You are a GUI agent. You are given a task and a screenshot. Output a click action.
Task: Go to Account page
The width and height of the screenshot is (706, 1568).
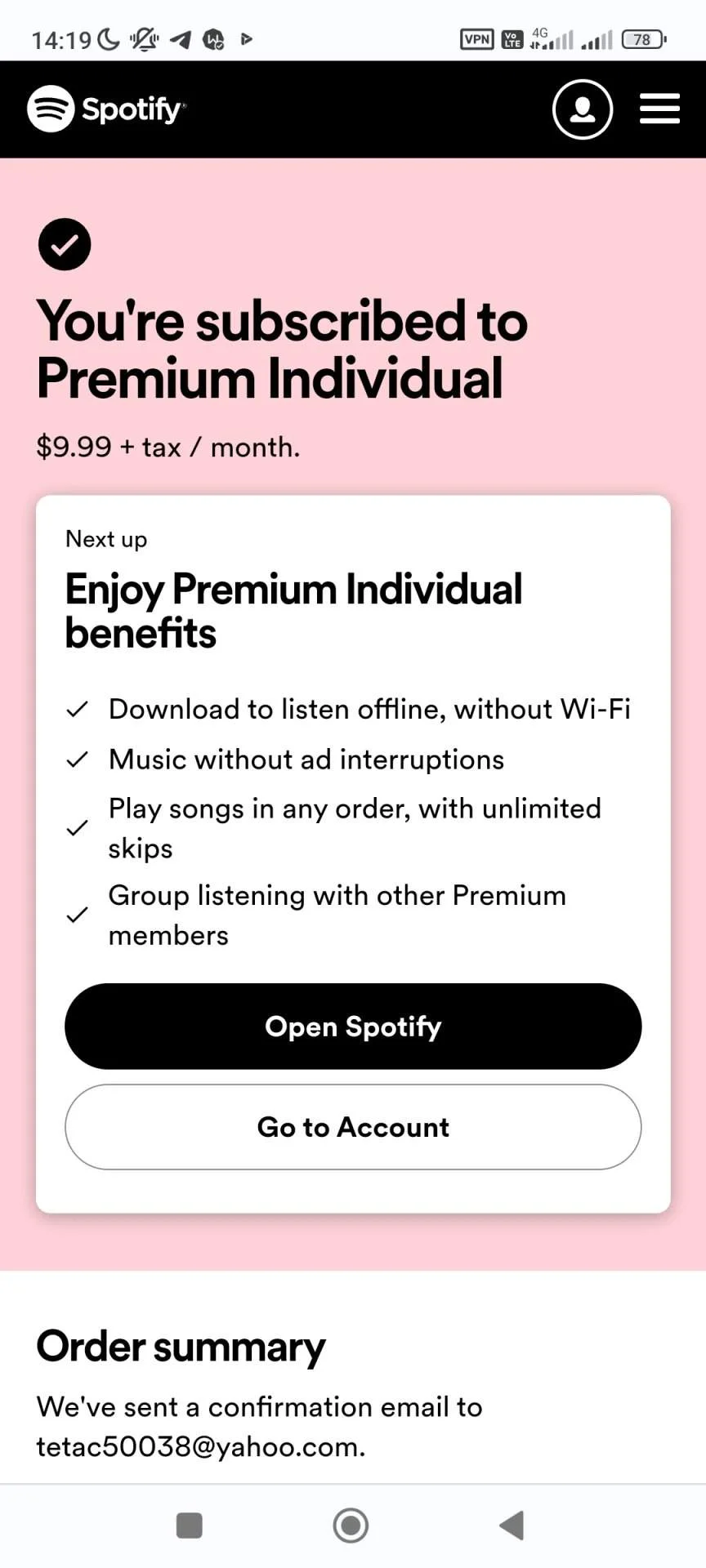(353, 1127)
